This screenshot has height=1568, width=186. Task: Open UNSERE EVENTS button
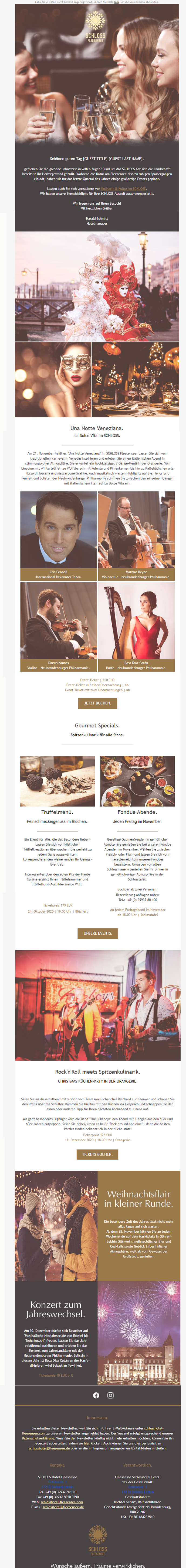(x=97, y=933)
